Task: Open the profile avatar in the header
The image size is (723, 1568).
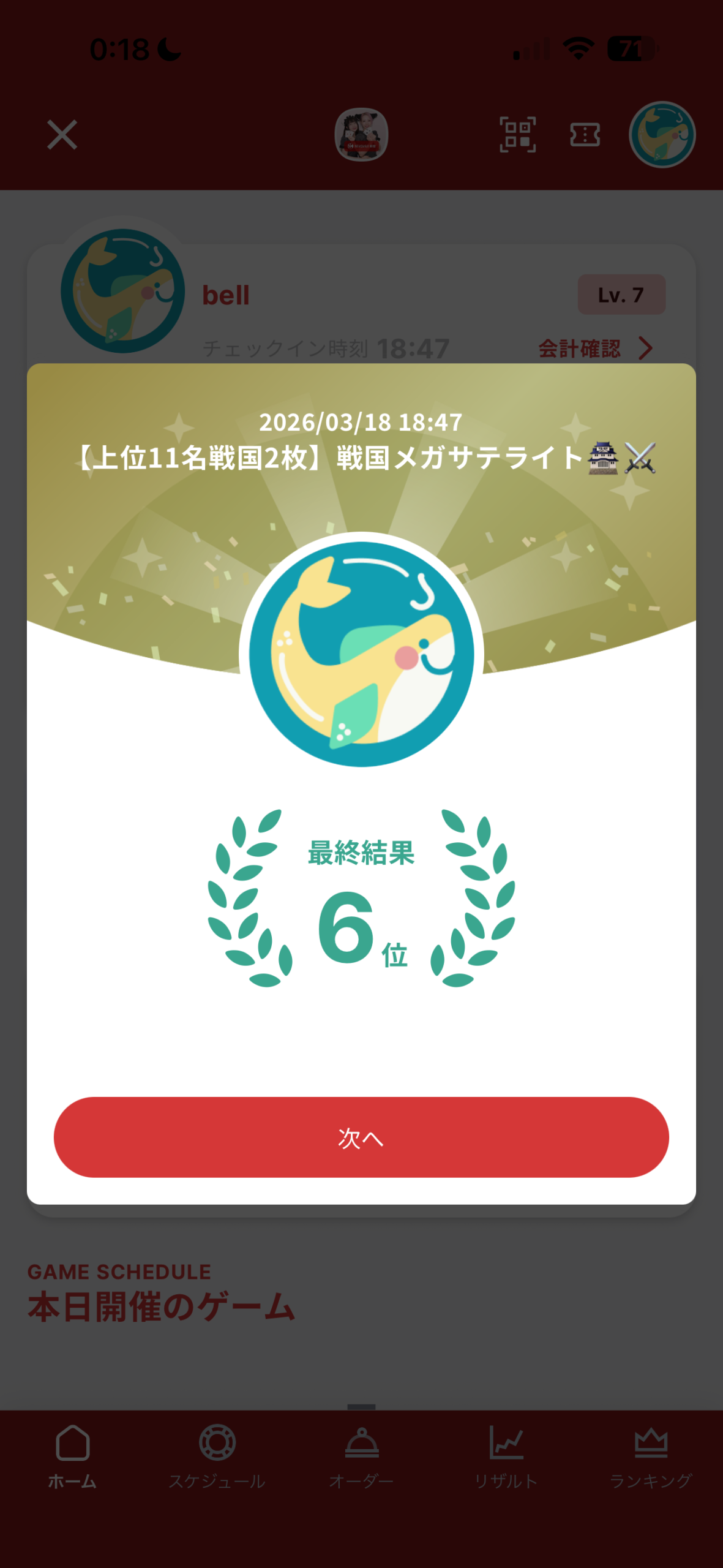Action: tap(662, 135)
